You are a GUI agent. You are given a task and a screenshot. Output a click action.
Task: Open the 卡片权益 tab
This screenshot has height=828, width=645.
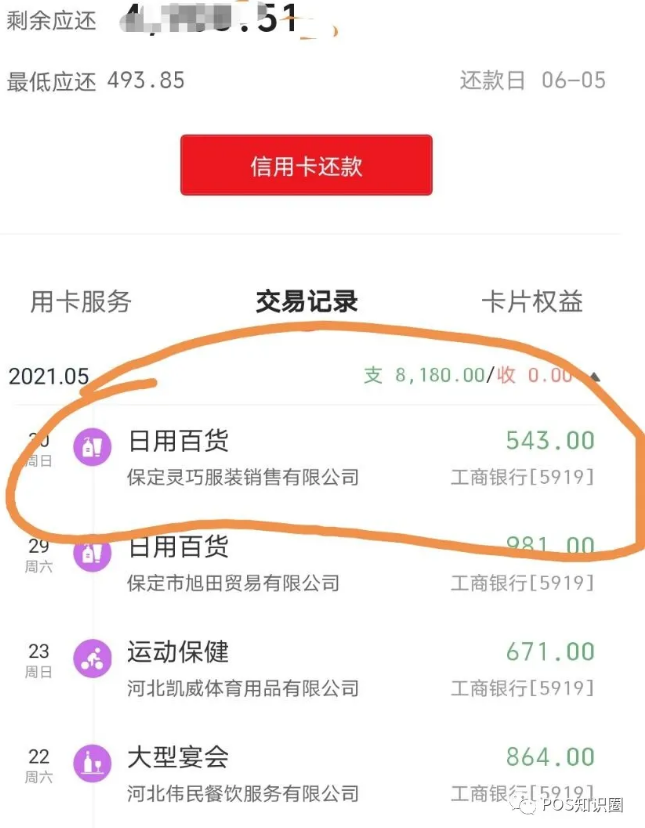coord(531,301)
